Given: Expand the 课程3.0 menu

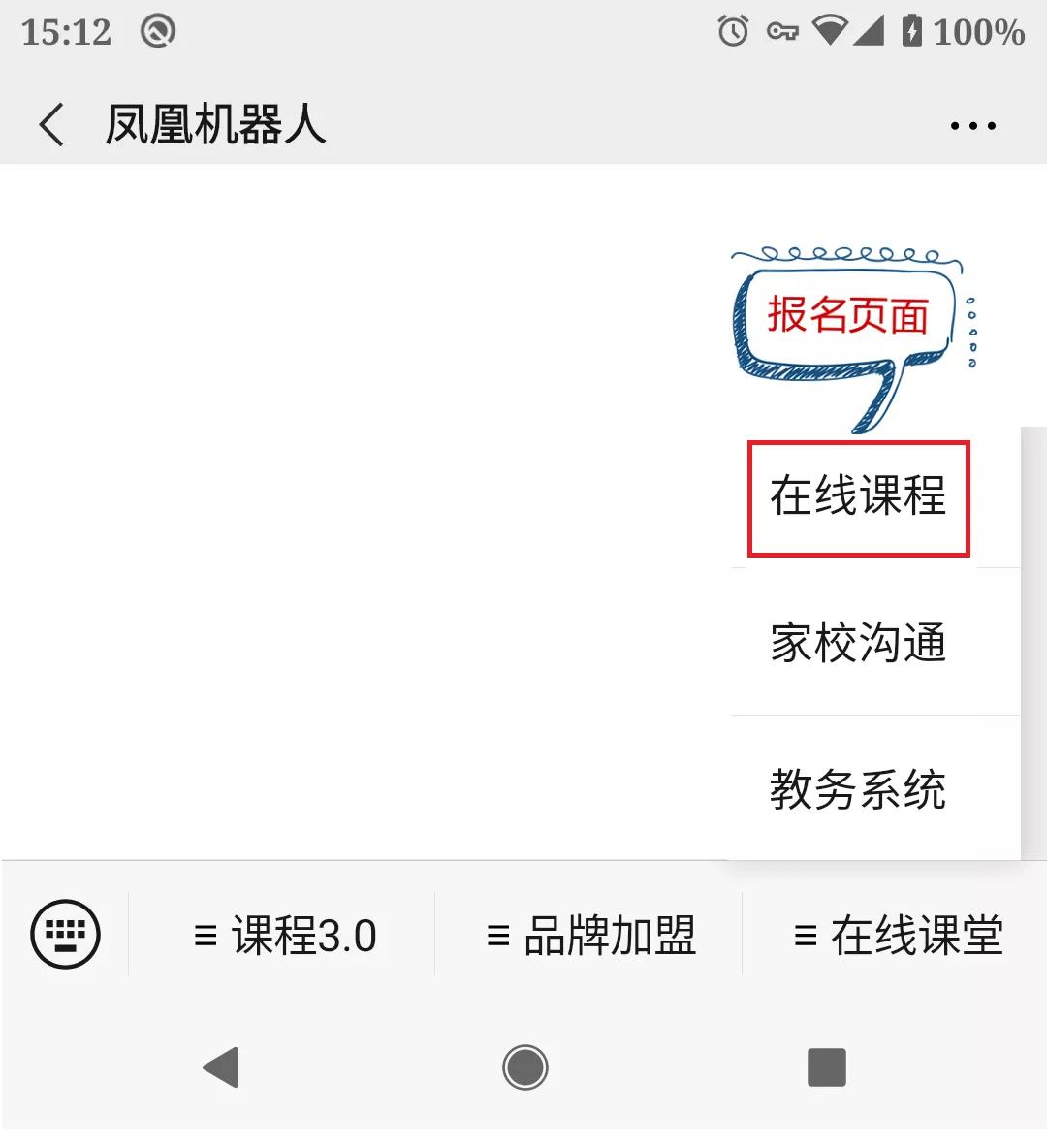Looking at the screenshot, I should [284, 936].
